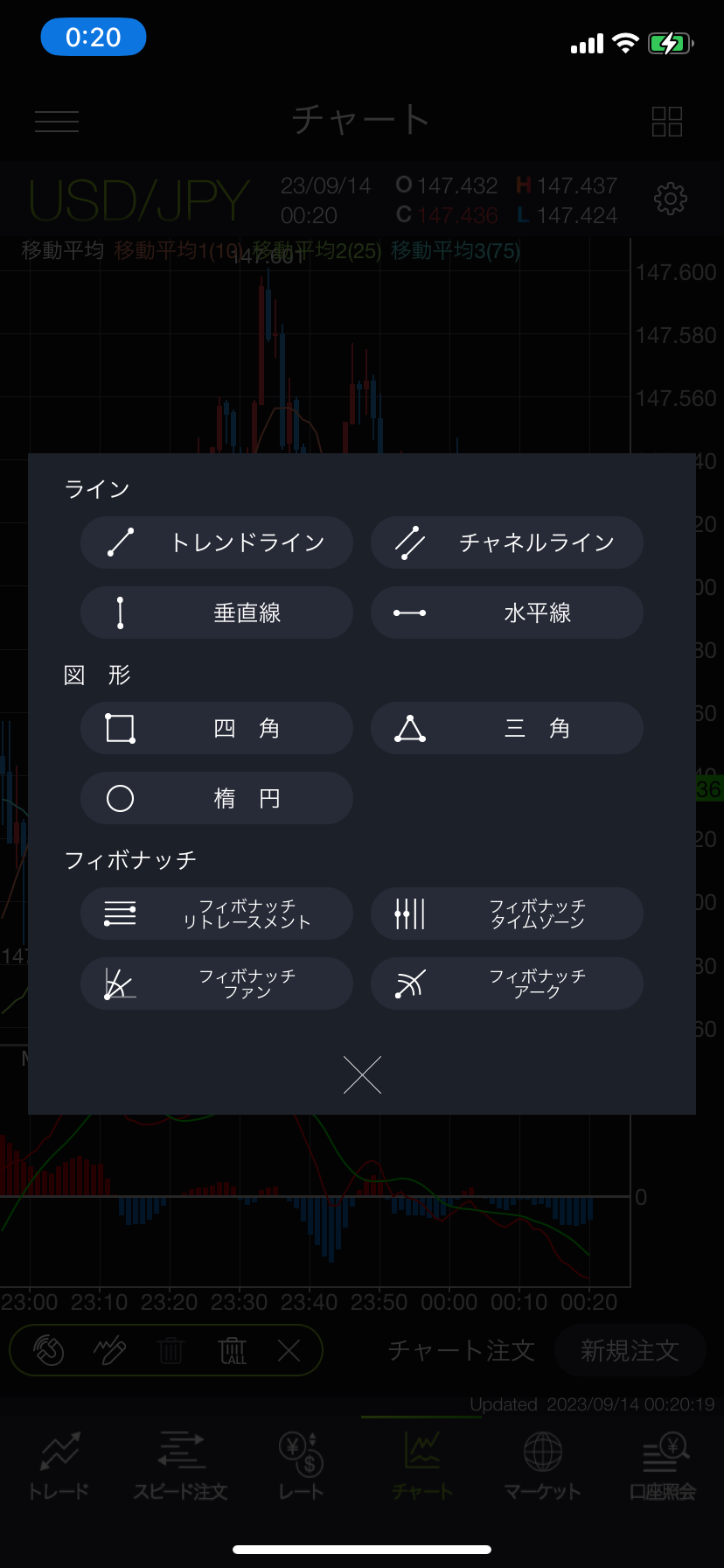Select the 三角 triangle shape
The image size is (724, 1568).
point(507,728)
